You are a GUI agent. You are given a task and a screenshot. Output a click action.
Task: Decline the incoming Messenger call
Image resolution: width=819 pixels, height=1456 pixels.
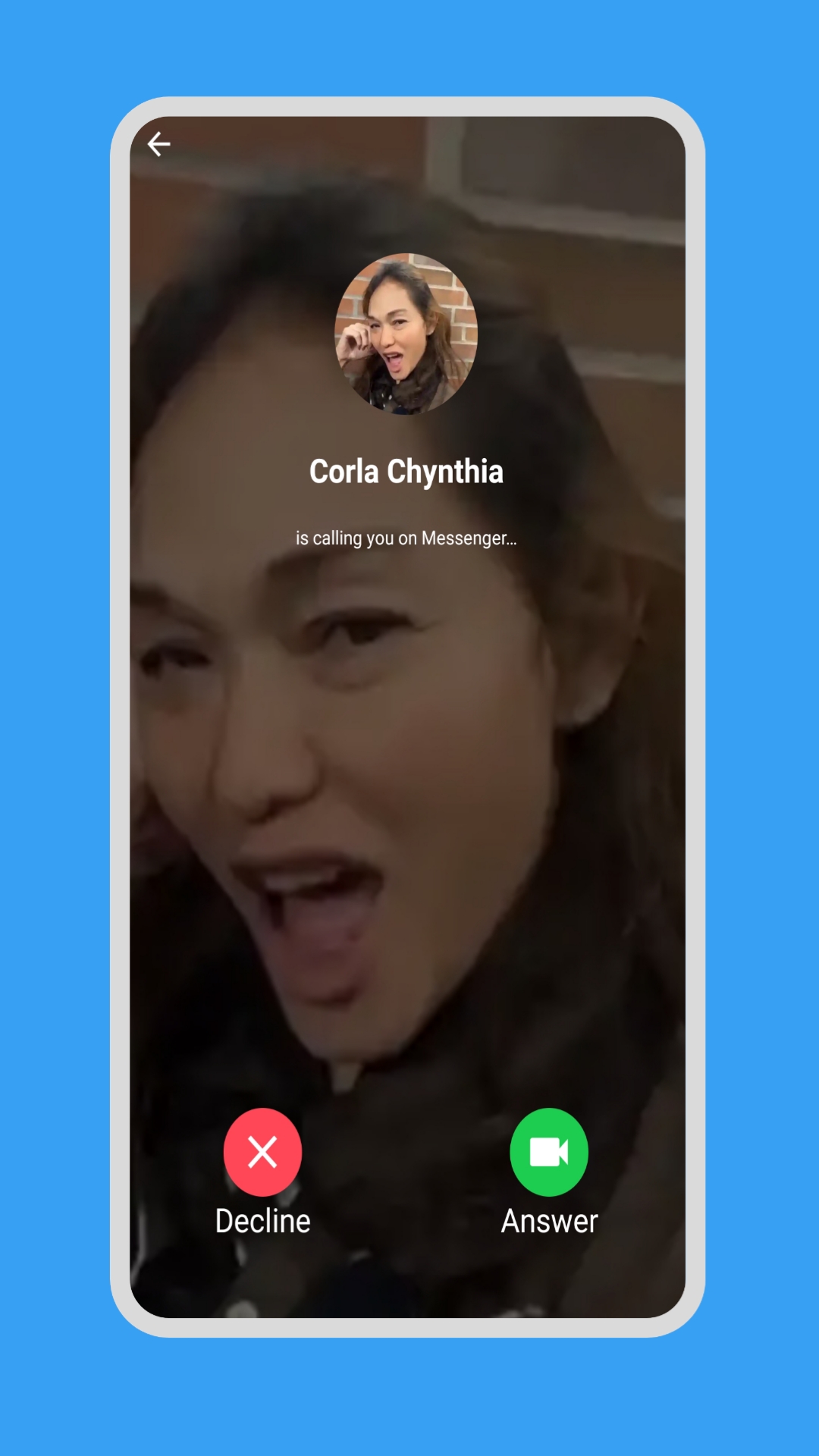pos(262,1152)
